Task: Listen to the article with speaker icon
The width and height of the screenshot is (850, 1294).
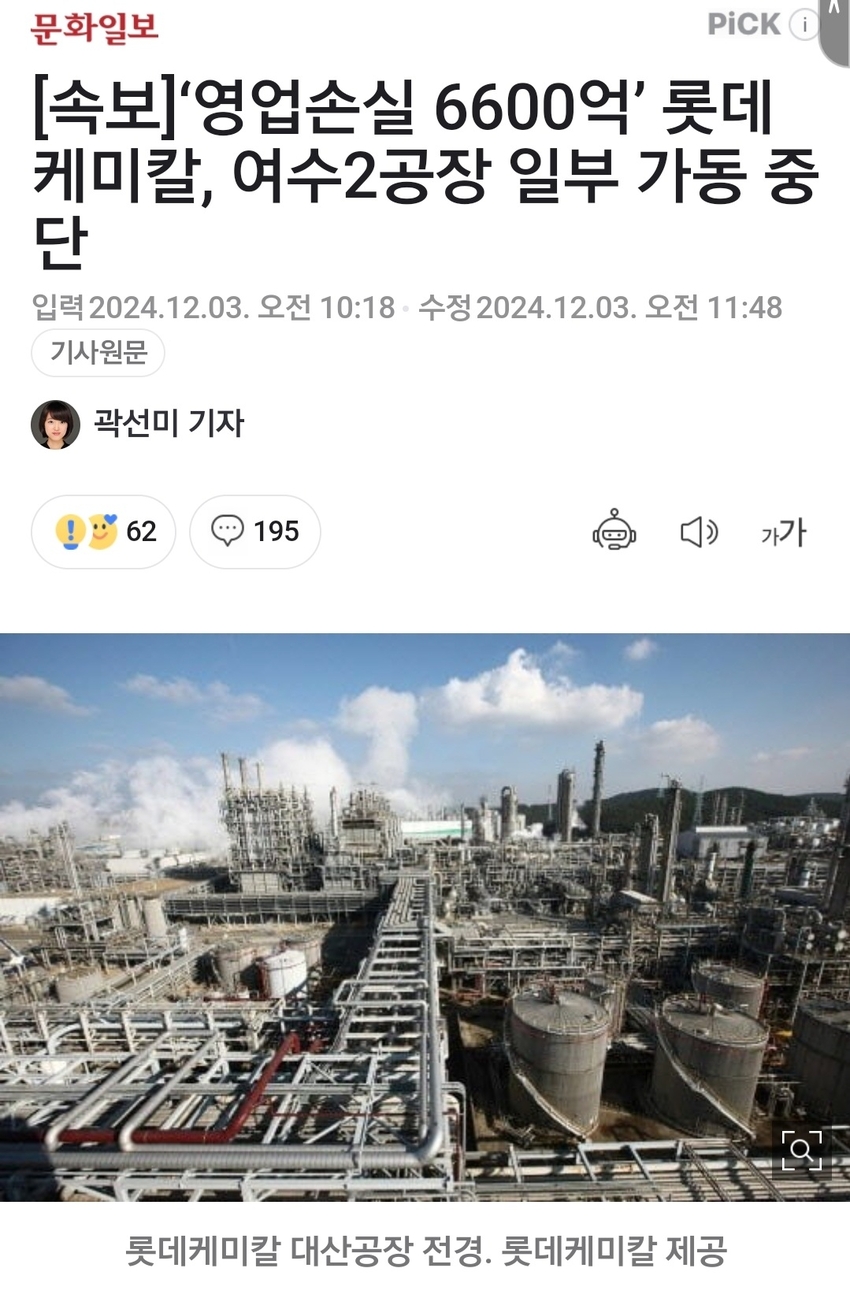Action: tap(699, 532)
